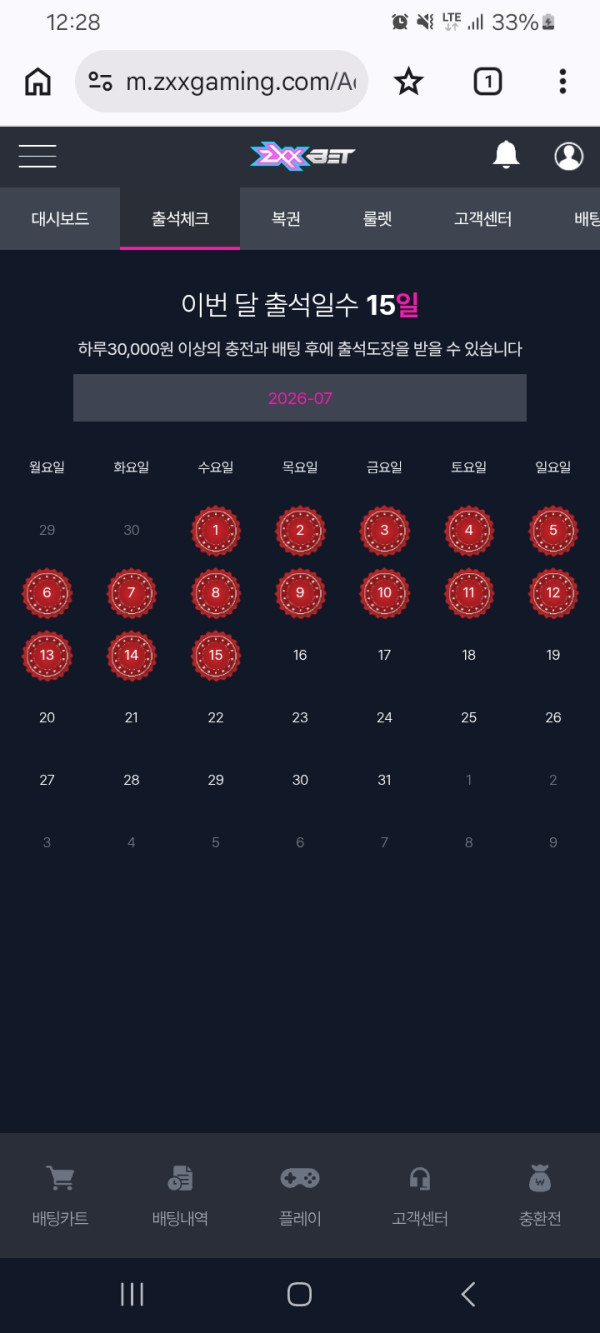The image size is (600, 1333).
Task: Open the notifications bell
Action: (x=506, y=155)
